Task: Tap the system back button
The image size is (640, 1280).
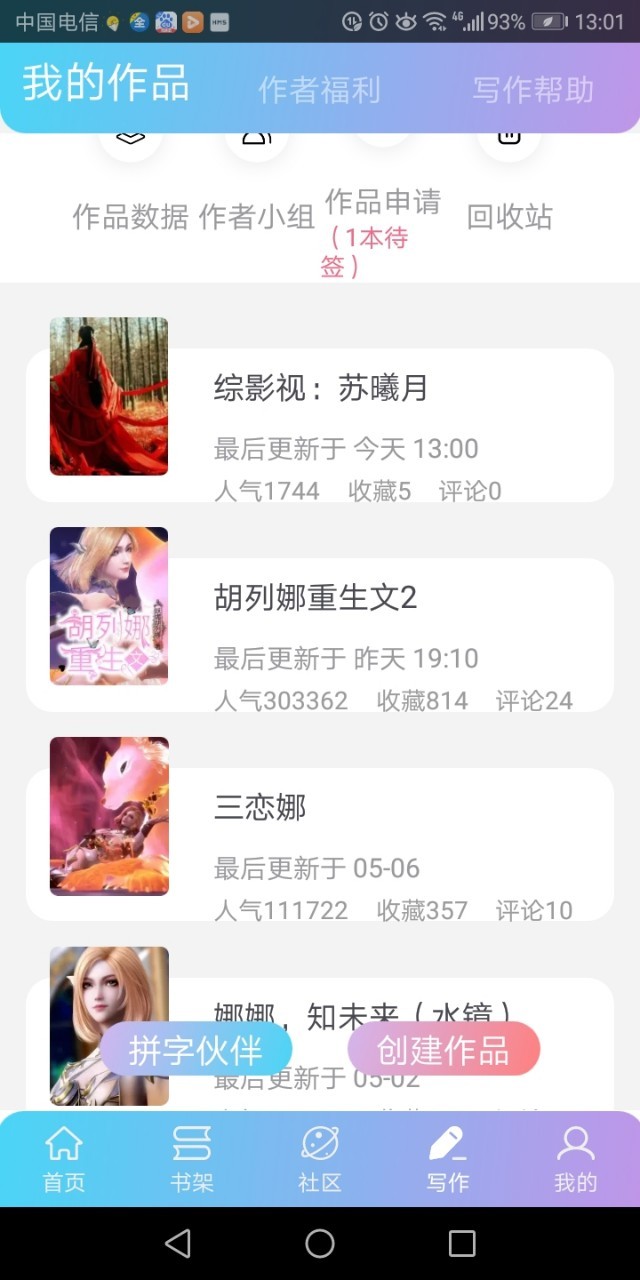Action: (x=178, y=1243)
